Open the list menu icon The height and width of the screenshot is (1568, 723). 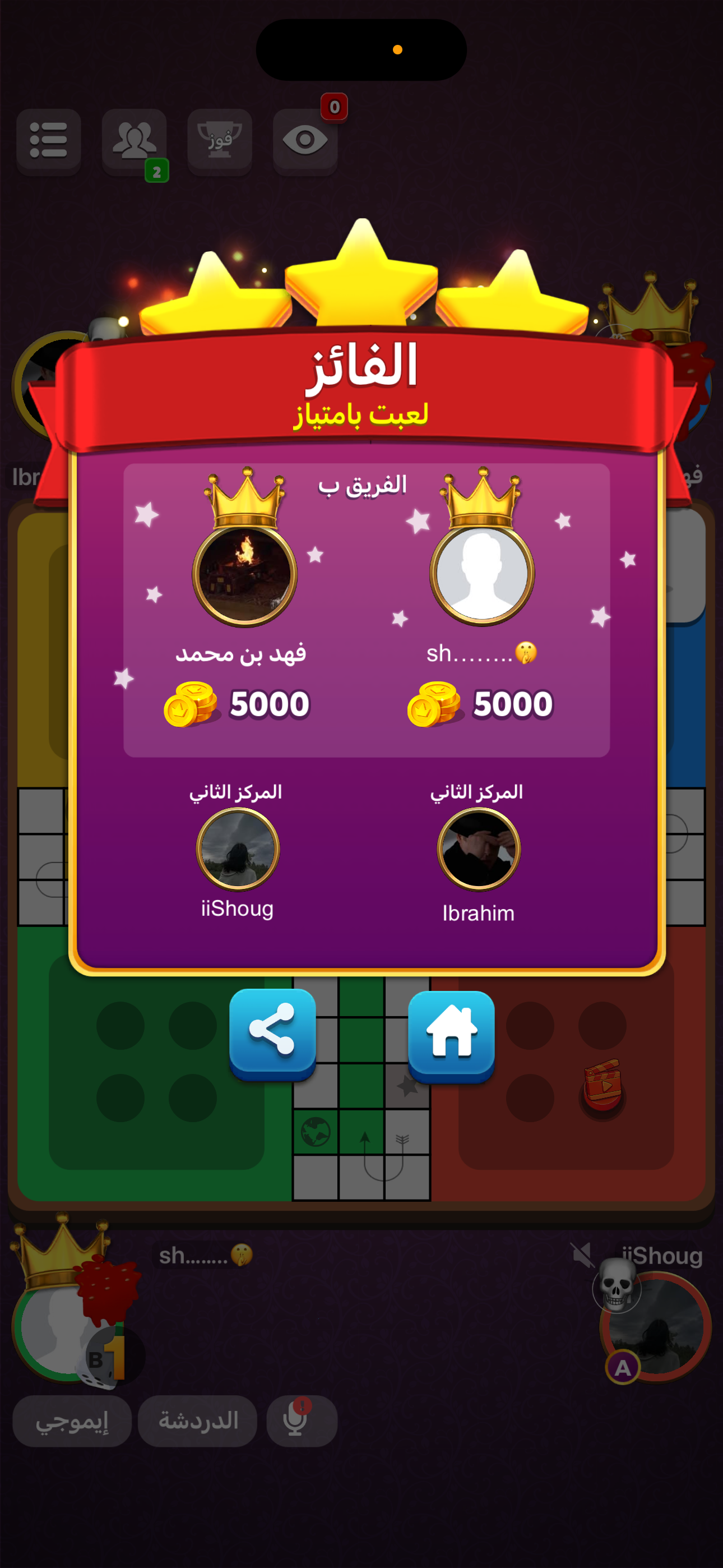49,141
